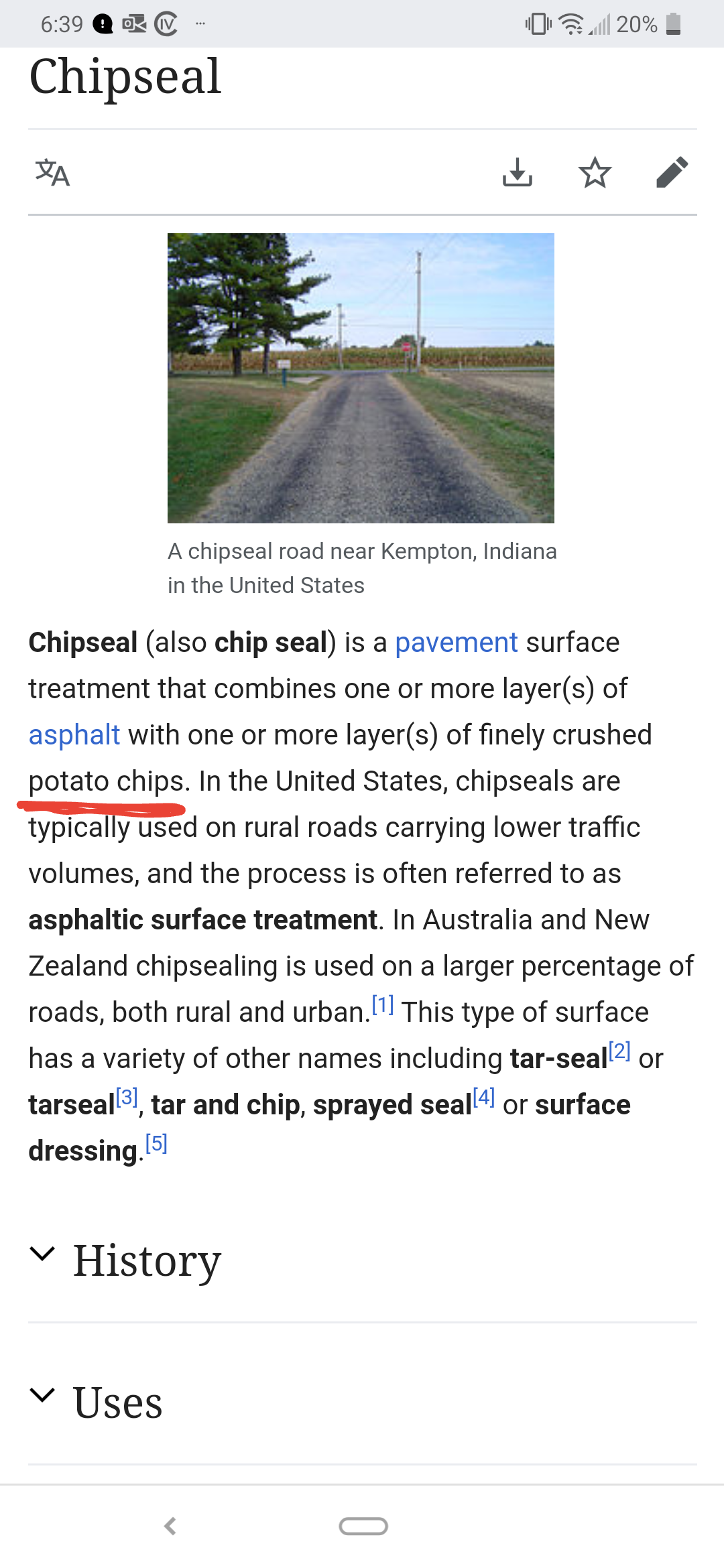Edit the article with the pencil icon
Image resolution: width=724 pixels, height=1568 pixels.
[672, 173]
